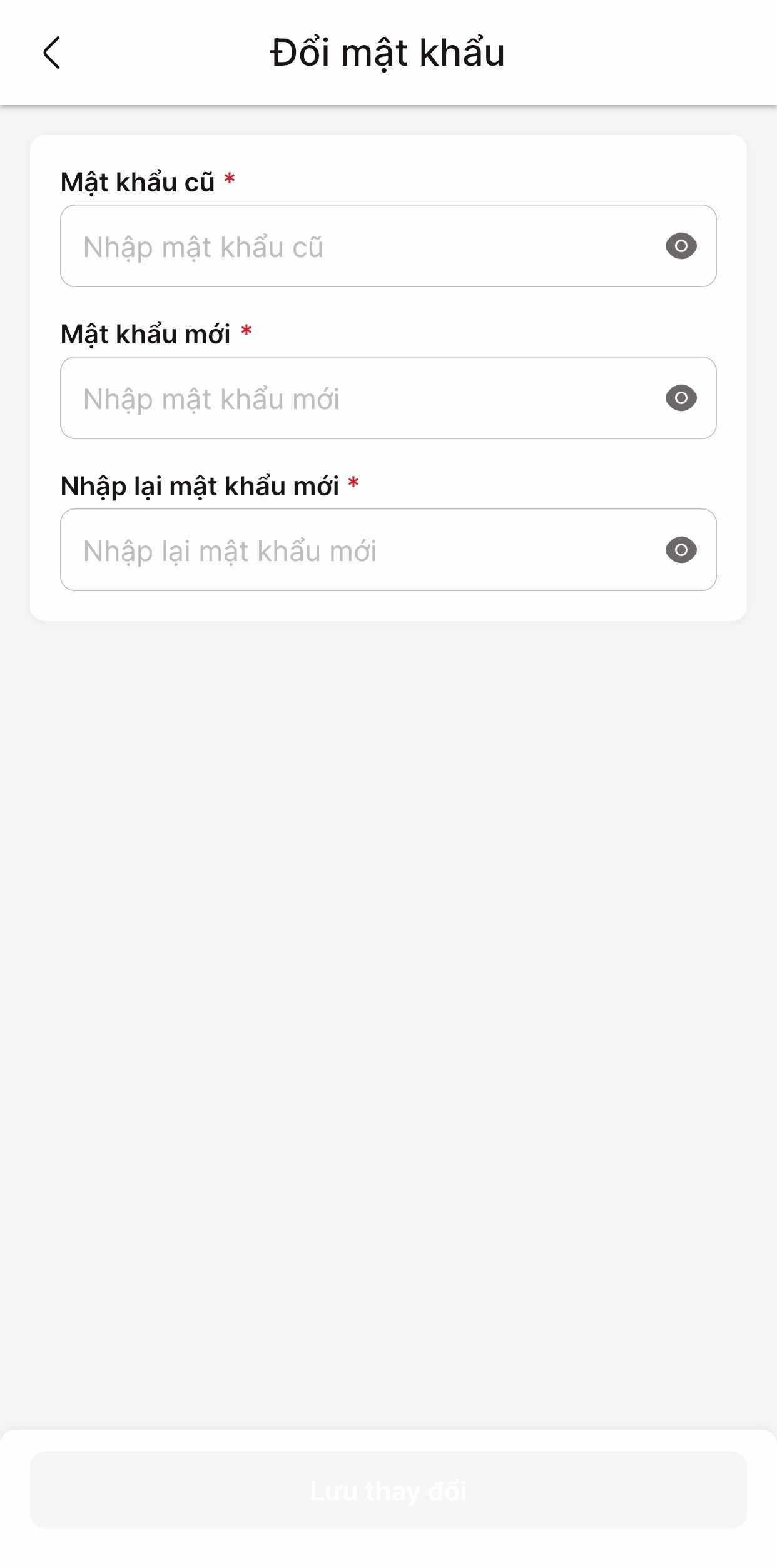777x1568 pixels.
Task: Focus the Nhập mật khẩu cũ field
Action: [357, 246]
